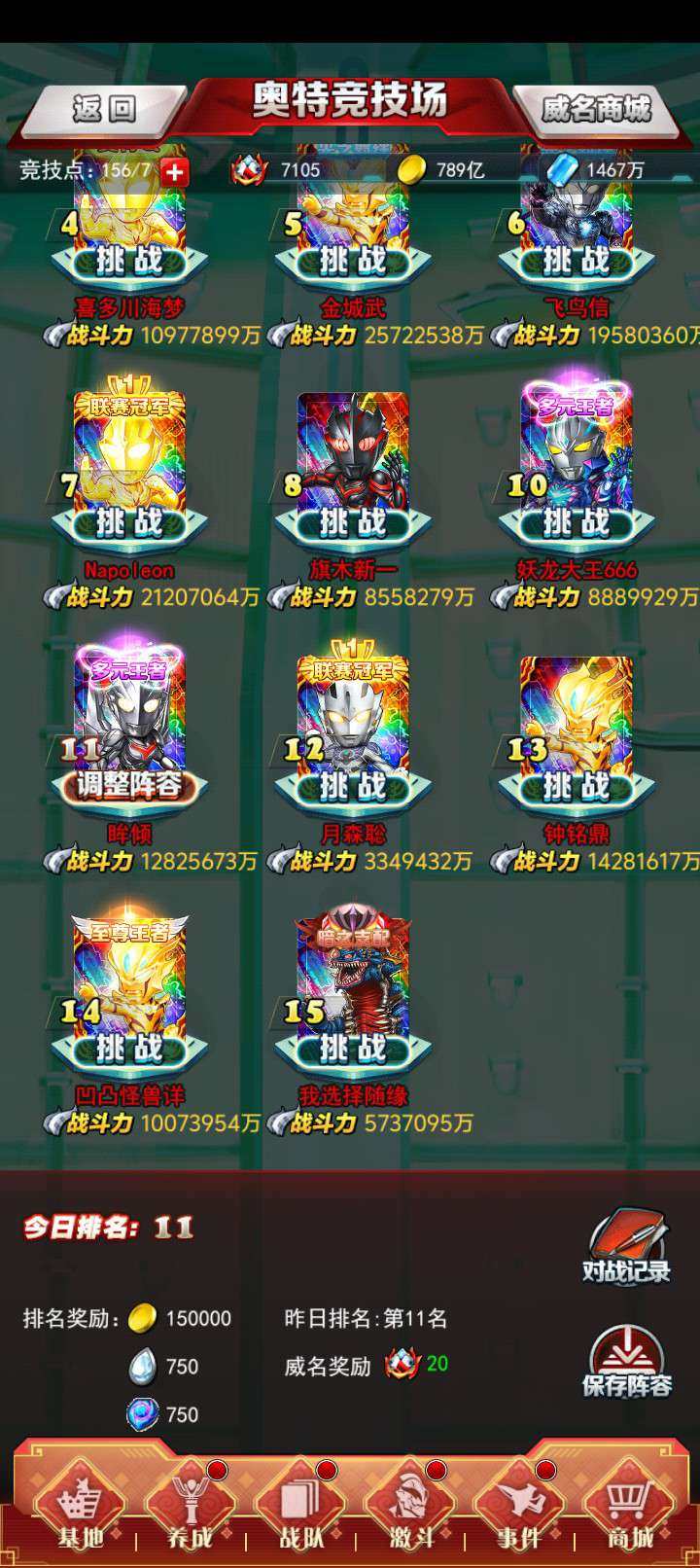Challenge rank 13 player 钟铭鼎
Screen dimensions: 700x1568
click(577, 786)
